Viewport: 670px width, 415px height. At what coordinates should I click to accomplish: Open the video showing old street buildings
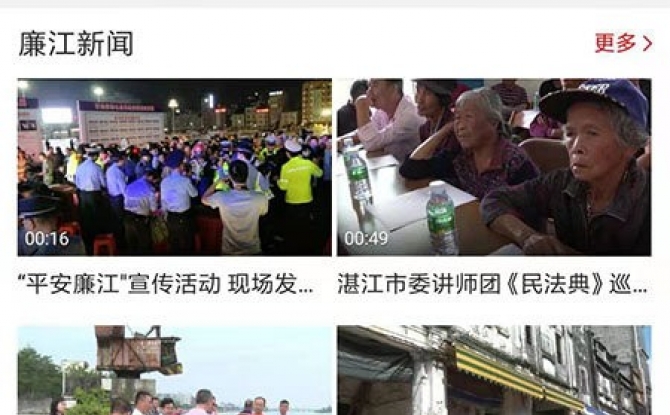click(493, 370)
